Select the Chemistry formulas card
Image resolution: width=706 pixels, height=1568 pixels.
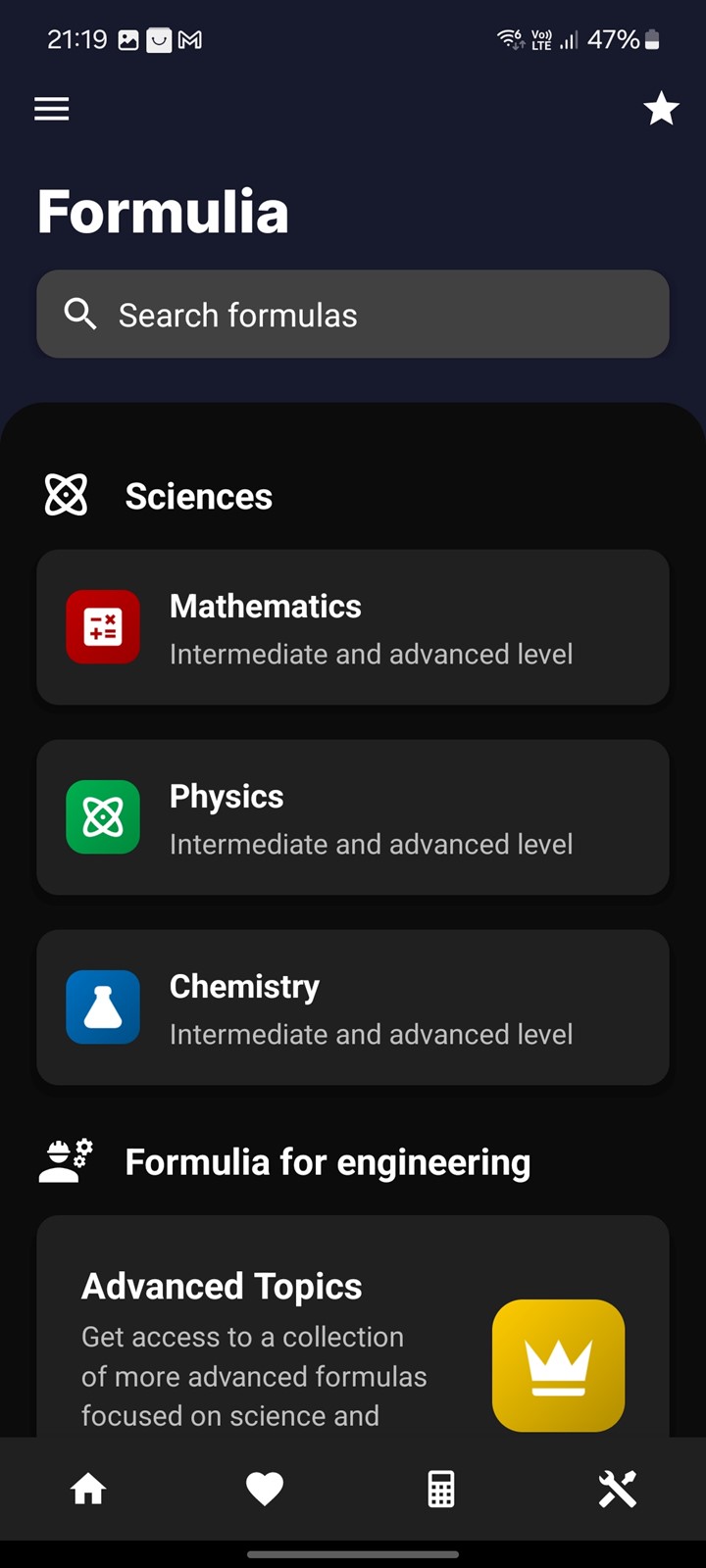point(353,1007)
